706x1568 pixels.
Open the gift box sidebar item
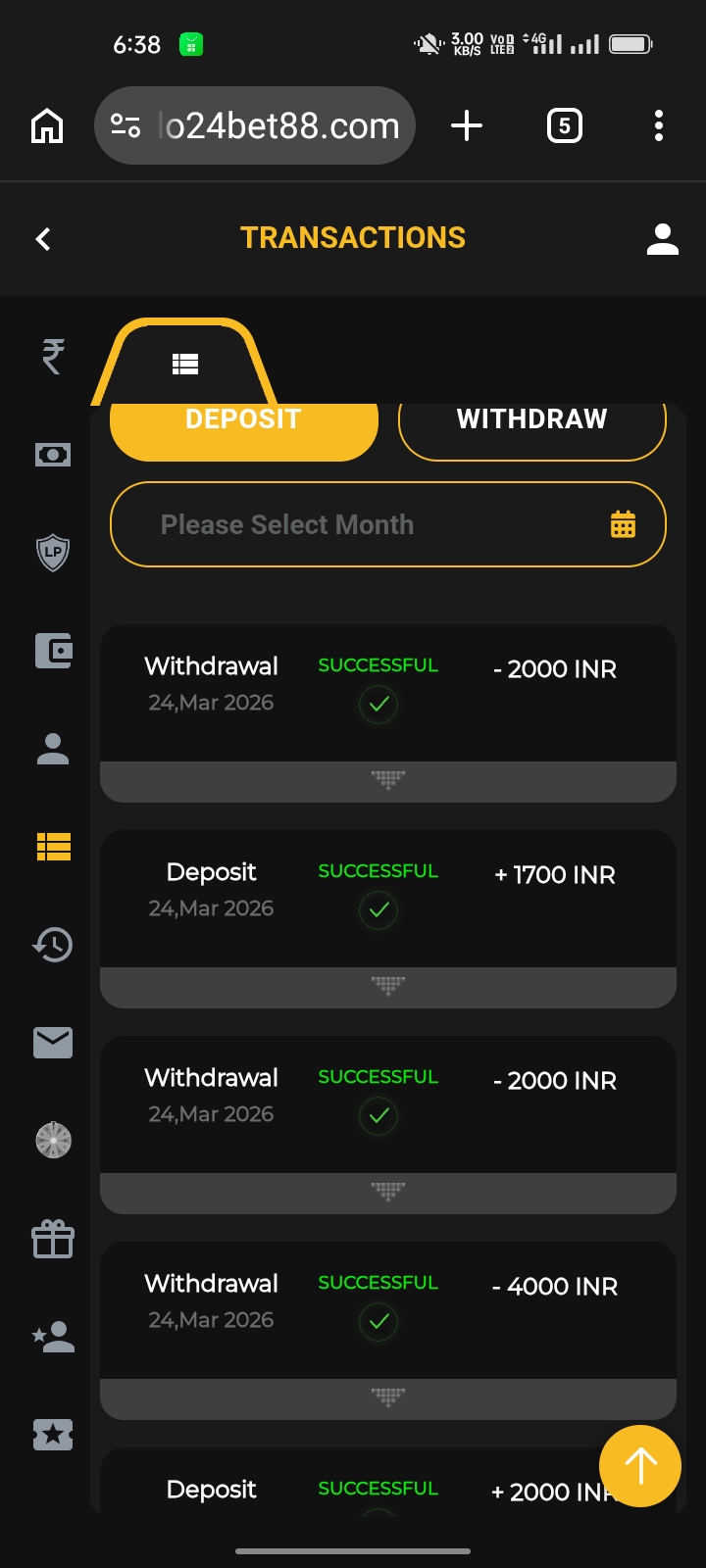pos(53,1239)
